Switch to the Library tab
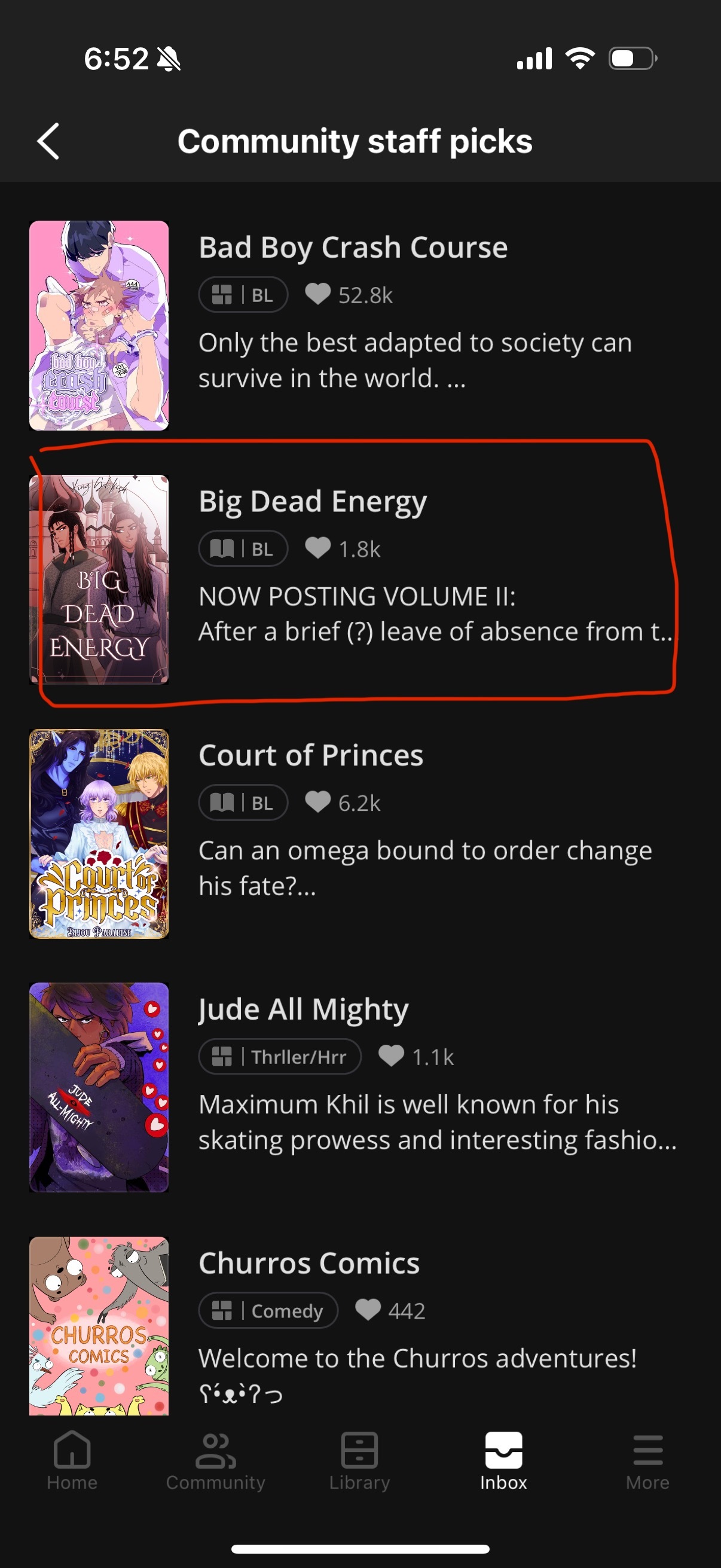721x1568 pixels. pyautogui.click(x=359, y=1461)
